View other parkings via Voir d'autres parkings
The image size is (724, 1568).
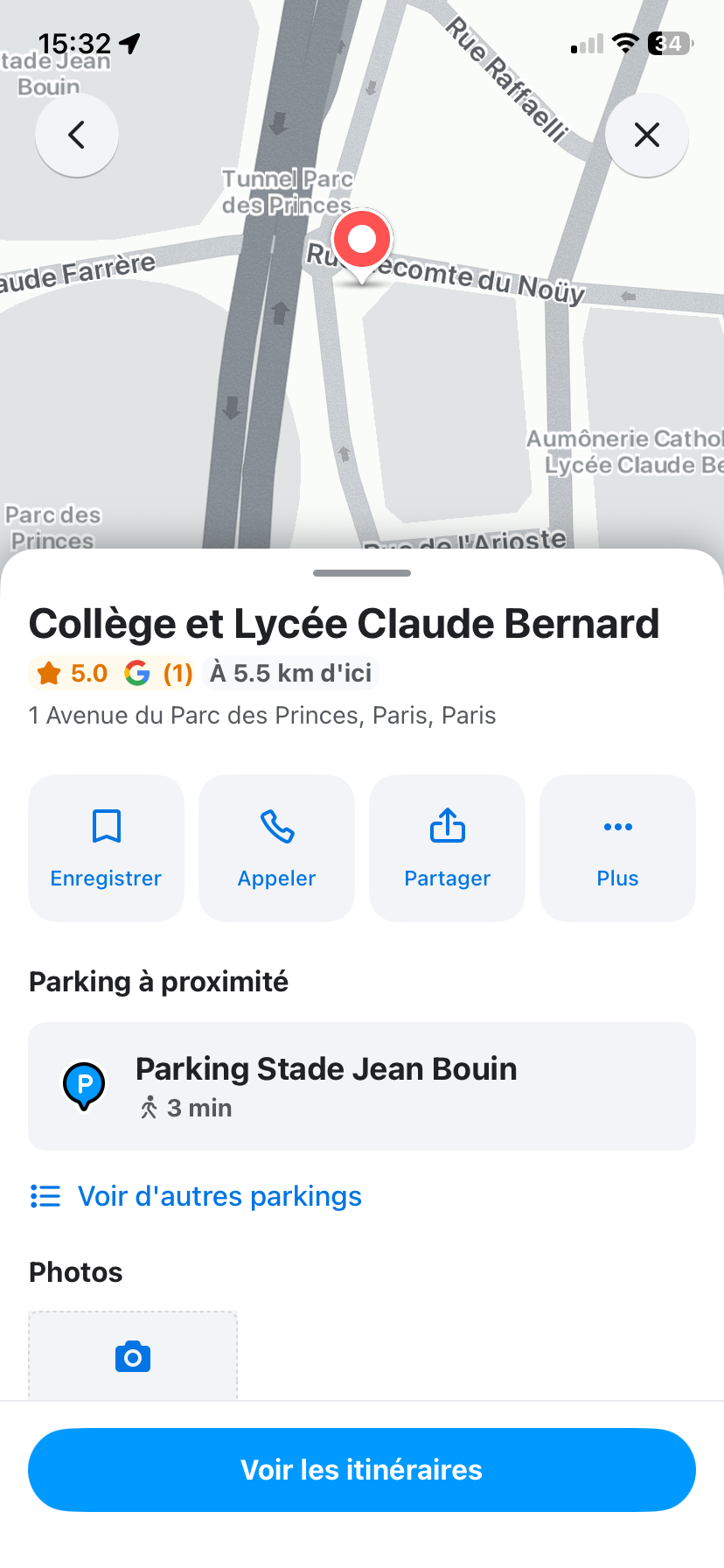[219, 1196]
